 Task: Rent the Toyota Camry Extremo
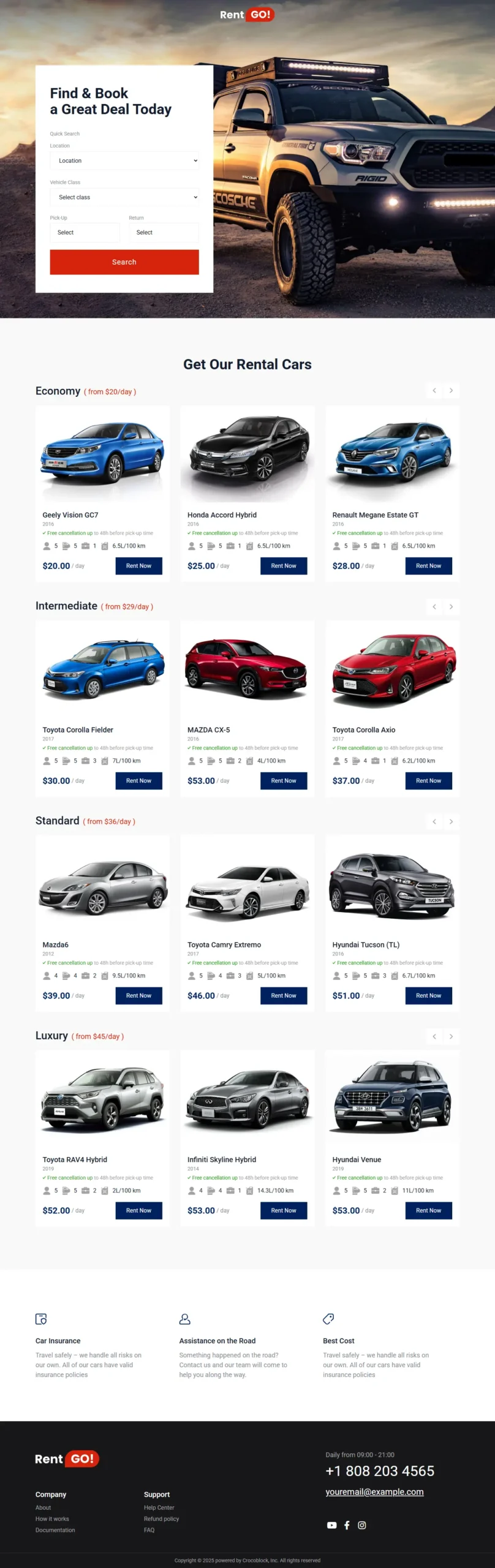click(x=284, y=996)
